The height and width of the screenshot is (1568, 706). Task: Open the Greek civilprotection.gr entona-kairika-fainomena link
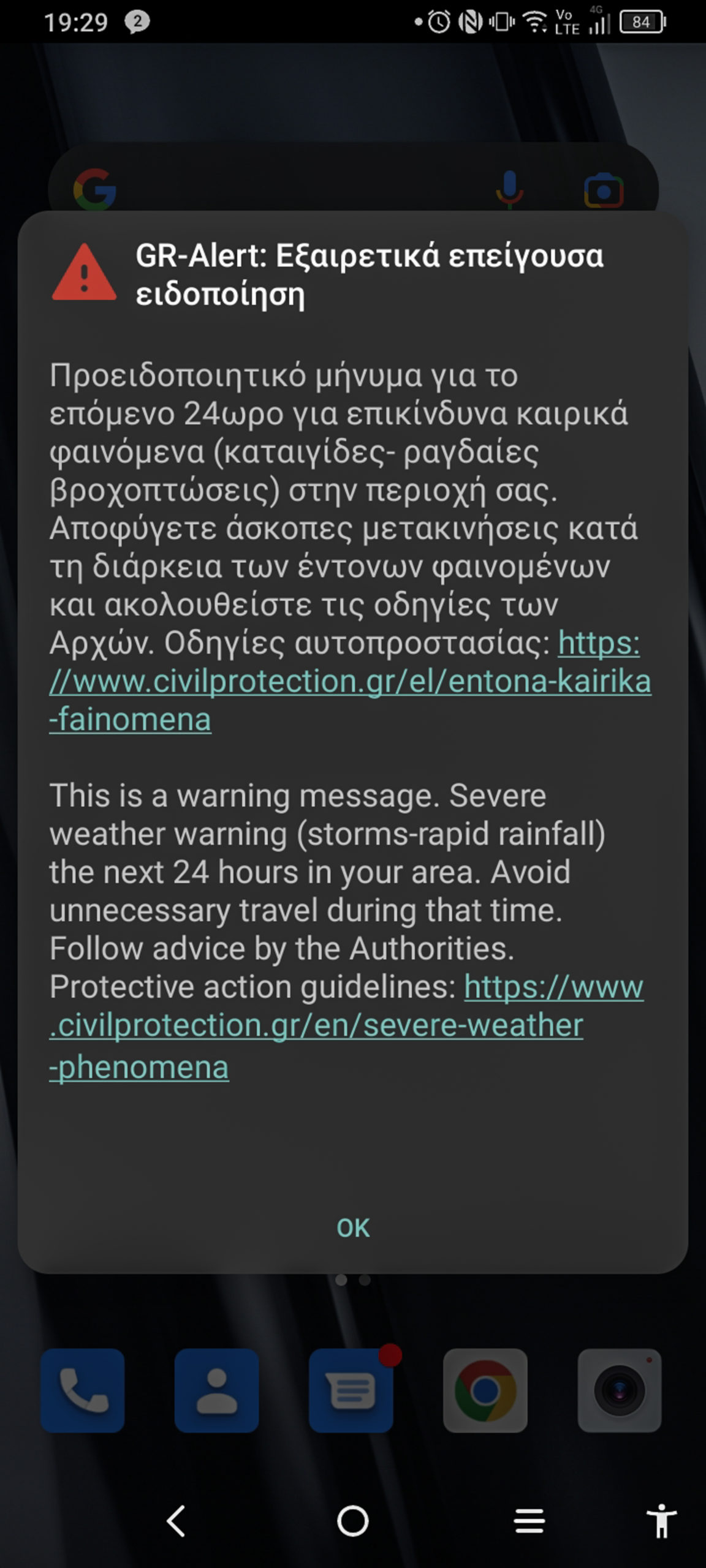coord(349,681)
